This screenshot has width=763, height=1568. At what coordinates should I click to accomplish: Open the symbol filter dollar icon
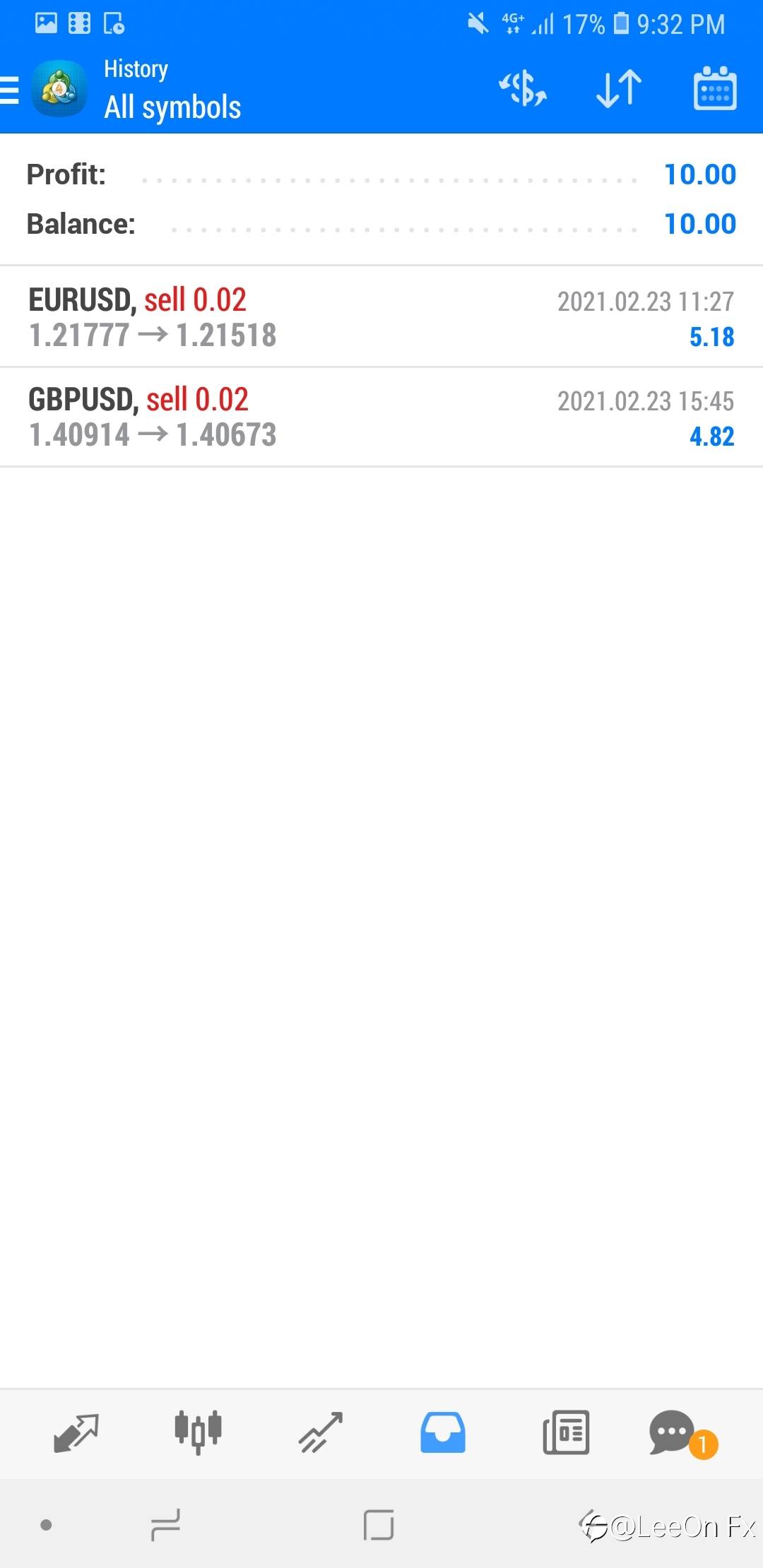click(524, 89)
